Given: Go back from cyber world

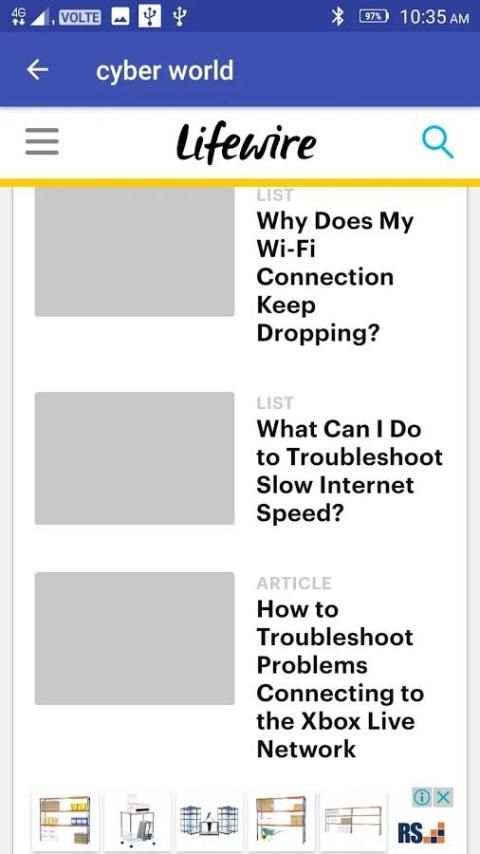Looking at the screenshot, I should point(38,70).
